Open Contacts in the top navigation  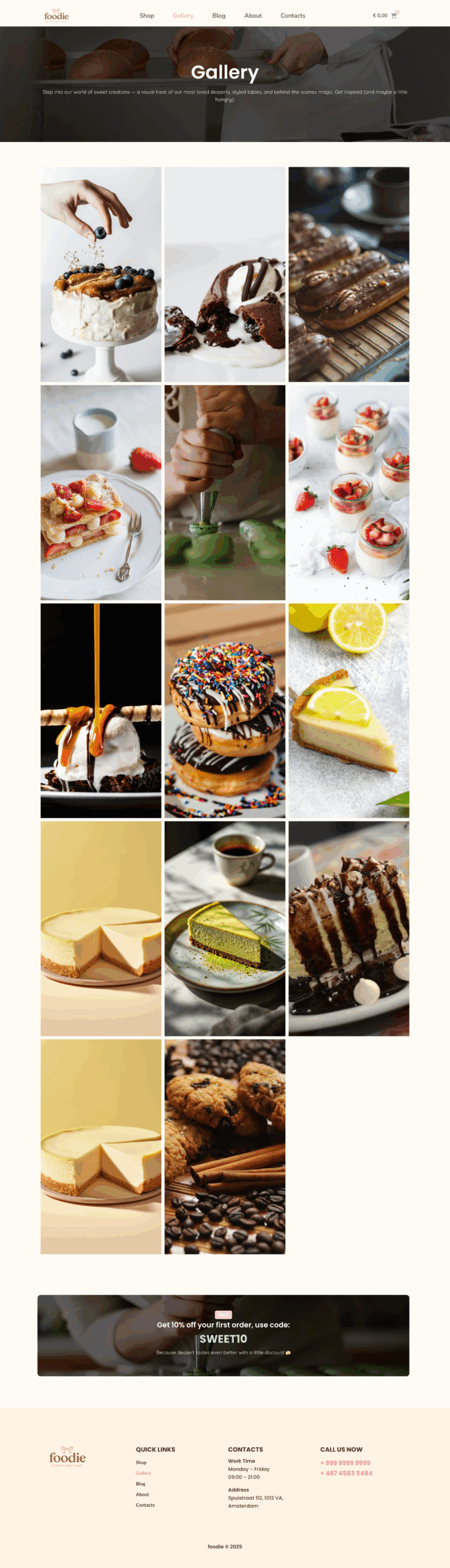click(x=293, y=16)
